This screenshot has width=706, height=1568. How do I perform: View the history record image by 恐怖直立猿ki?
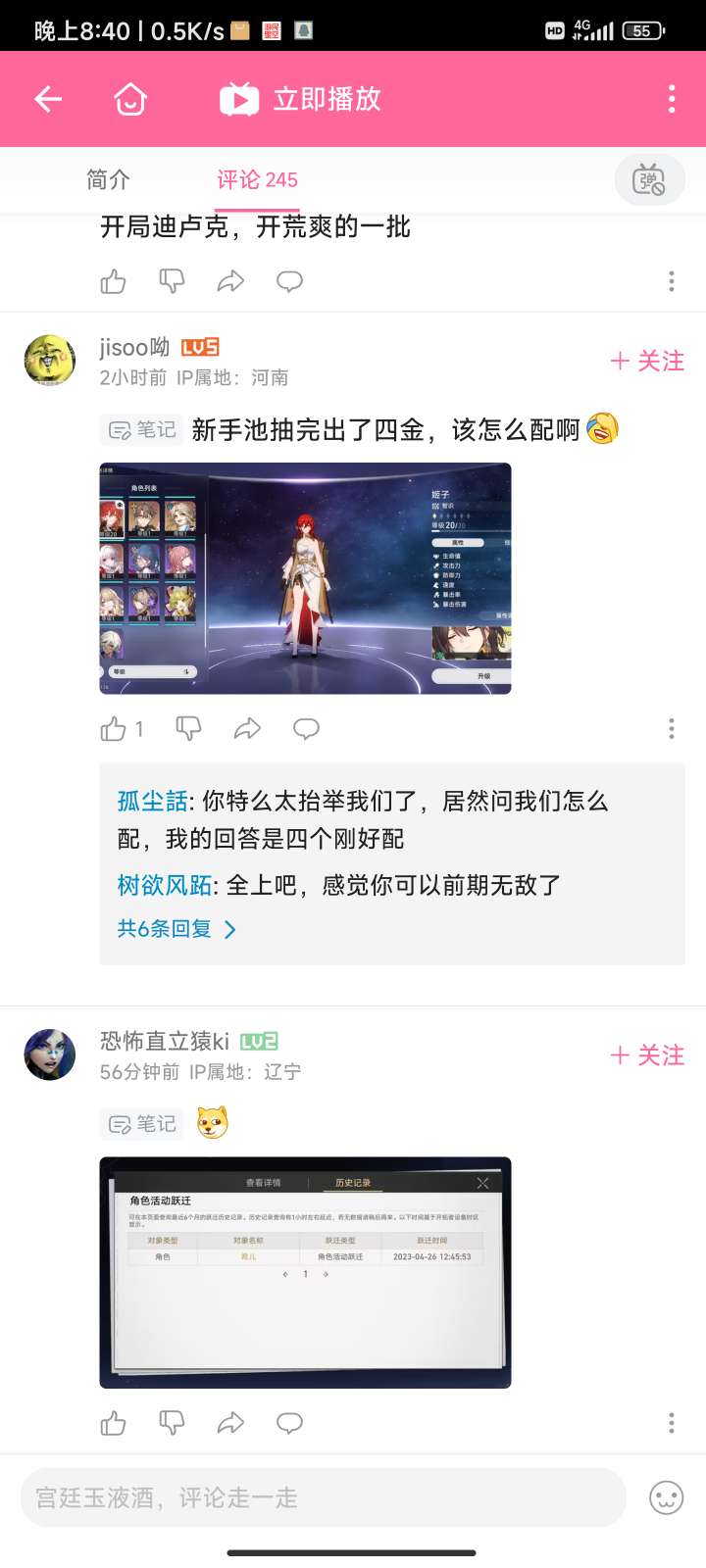coord(305,1272)
